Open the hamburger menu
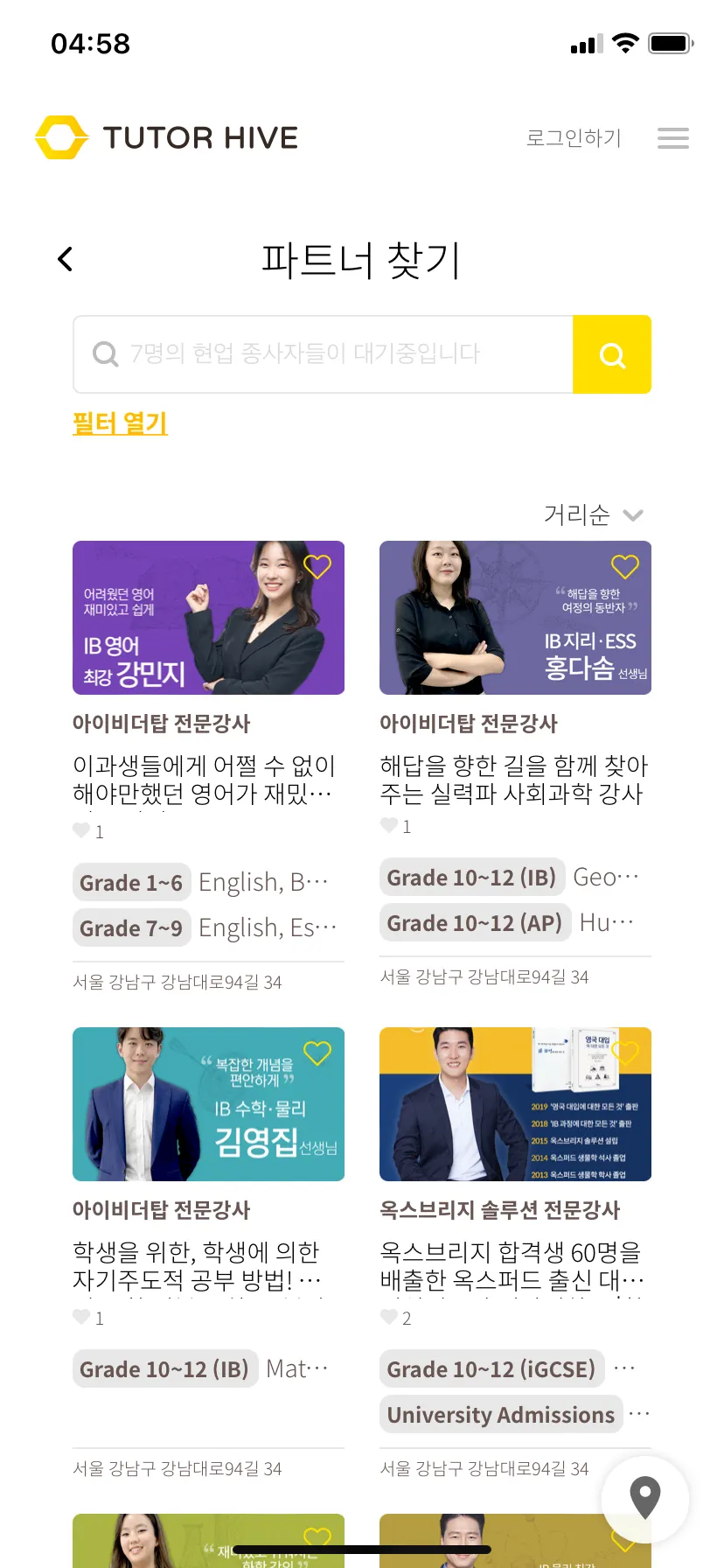The height and width of the screenshot is (1568, 724). click(x=672, y=138)
